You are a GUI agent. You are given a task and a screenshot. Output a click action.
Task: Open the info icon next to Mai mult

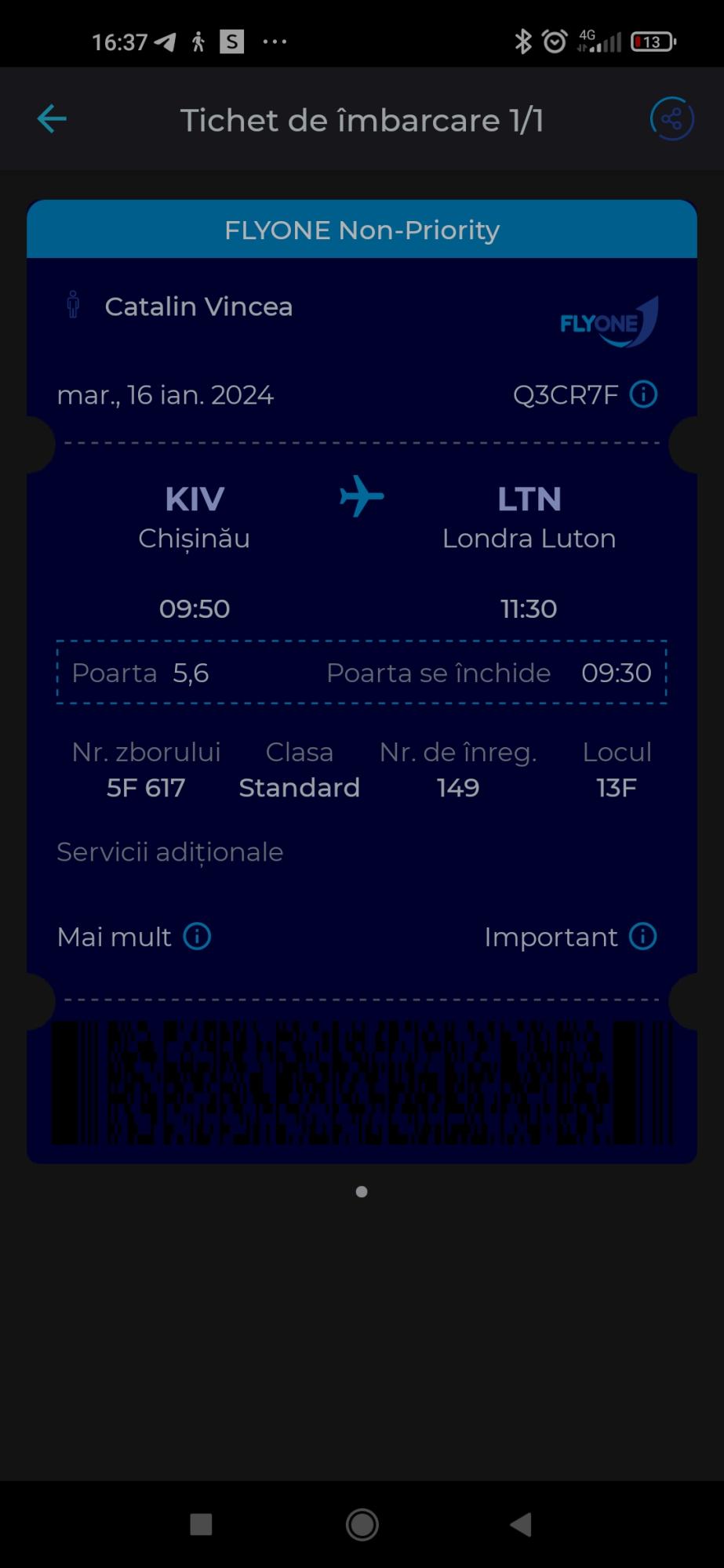[x=196, y=936]
